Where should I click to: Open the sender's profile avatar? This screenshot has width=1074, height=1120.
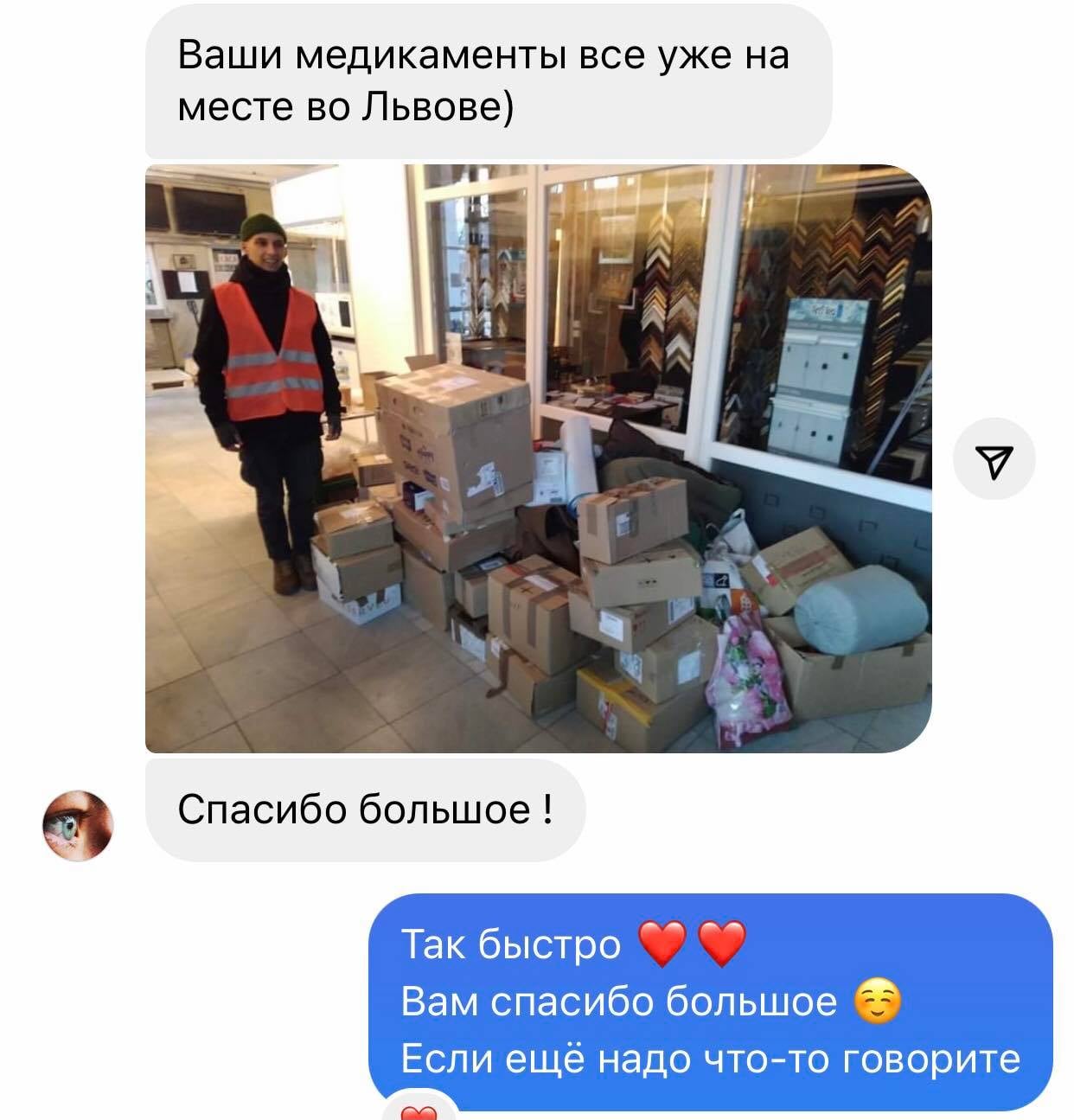pos(79,824)
